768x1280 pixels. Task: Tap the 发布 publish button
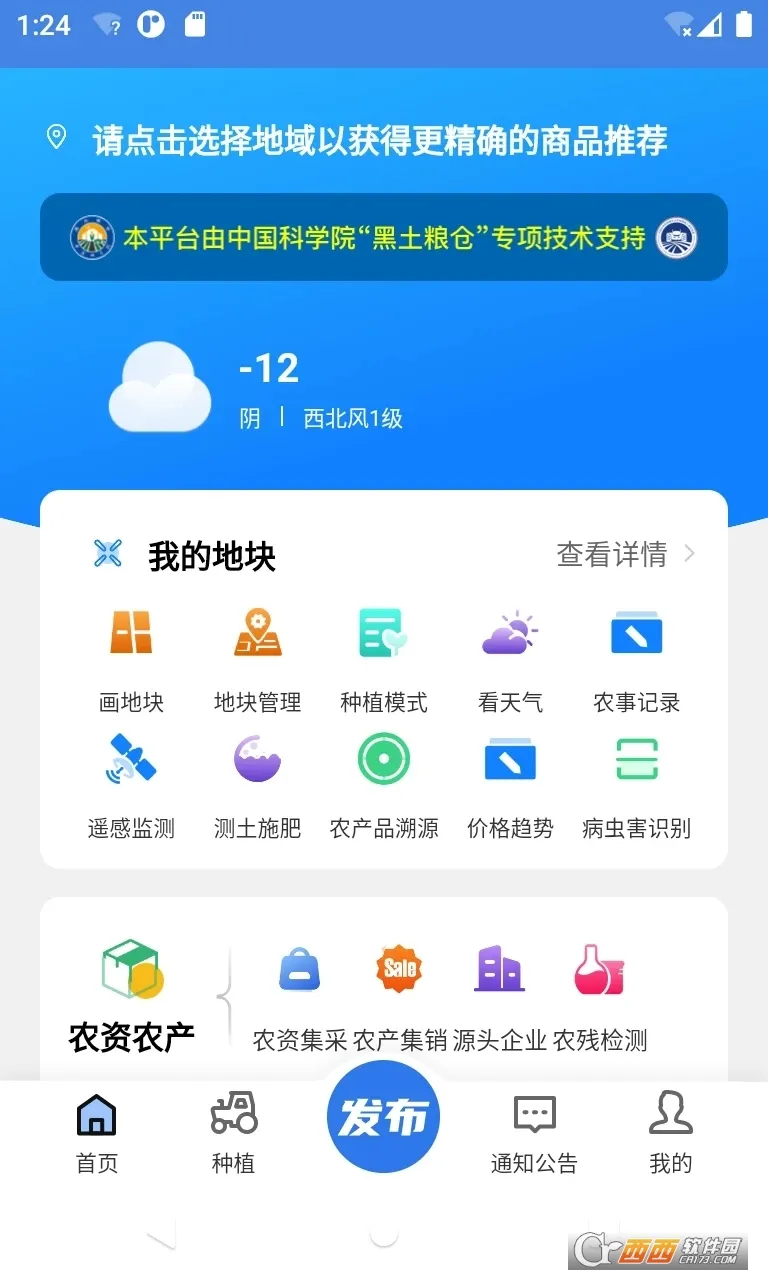383,1117
